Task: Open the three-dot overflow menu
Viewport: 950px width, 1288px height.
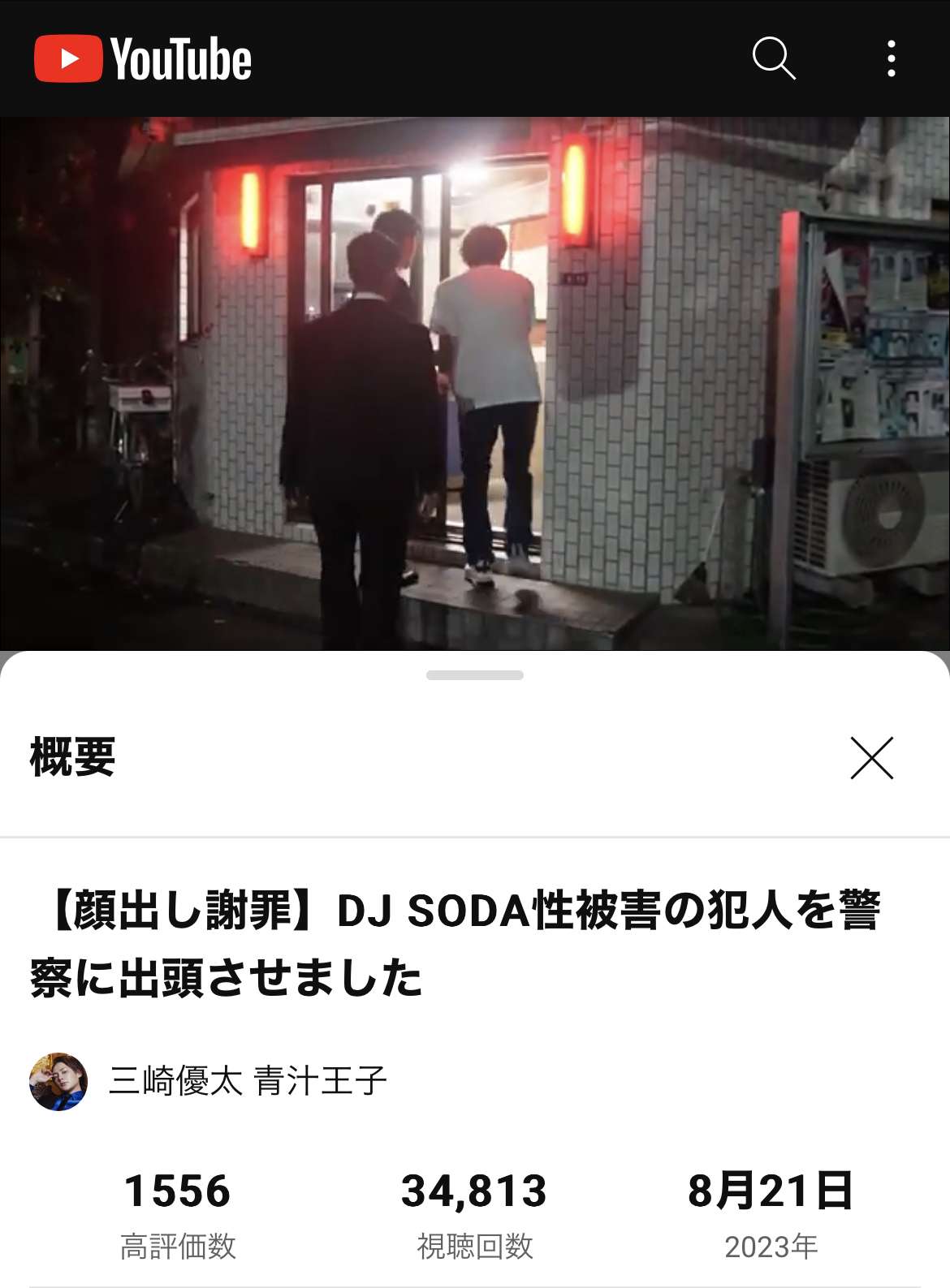Action: coord(892,58)
